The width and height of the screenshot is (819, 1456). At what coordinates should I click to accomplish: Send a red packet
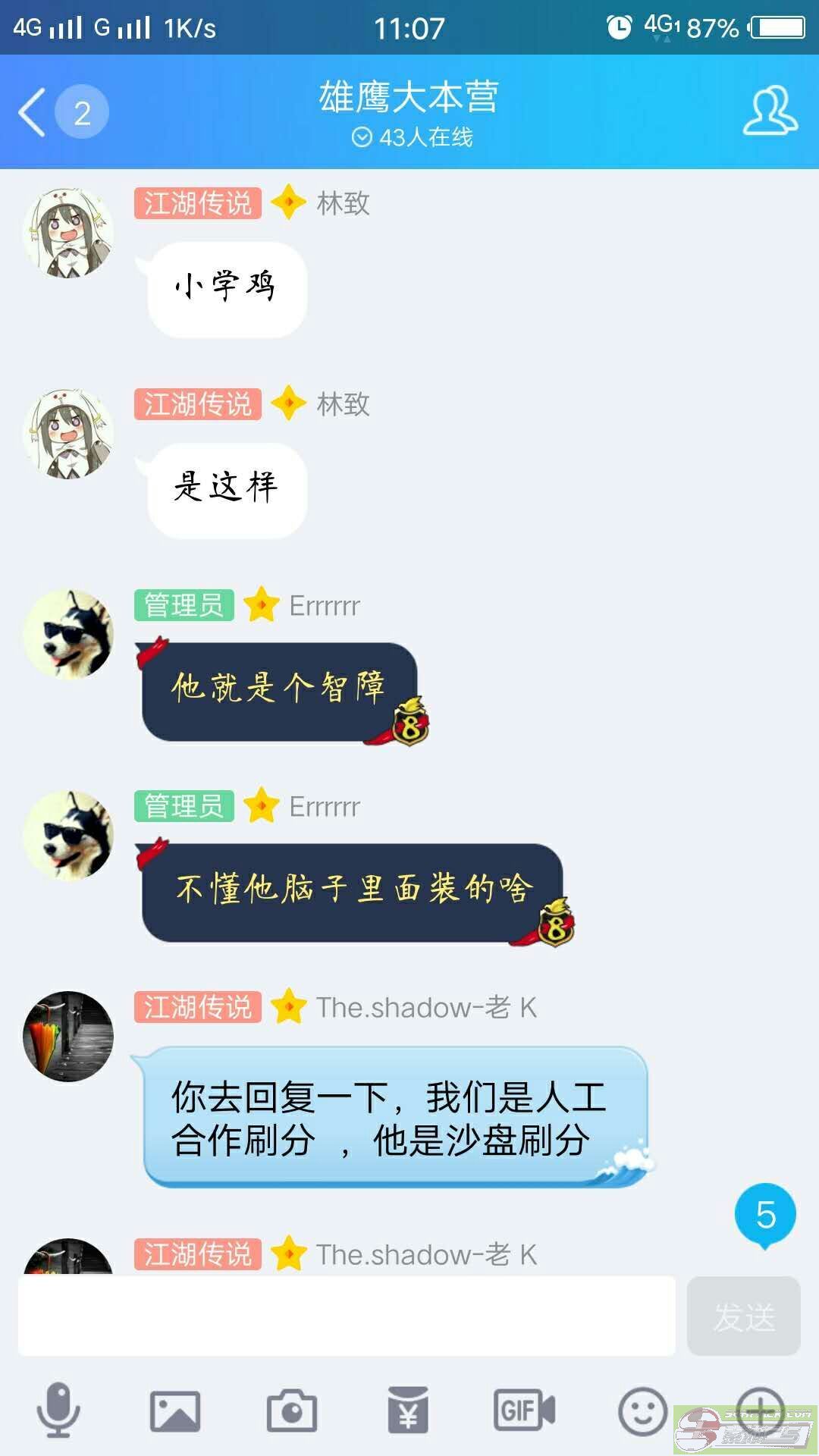pos(408,1410)
